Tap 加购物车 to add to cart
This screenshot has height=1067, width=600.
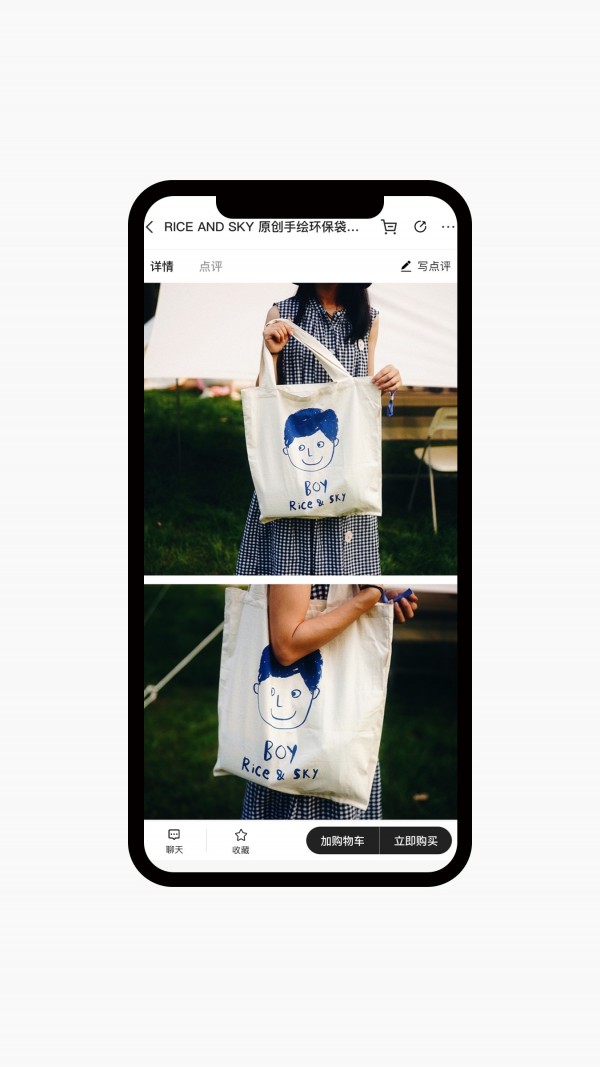point(342,841)
